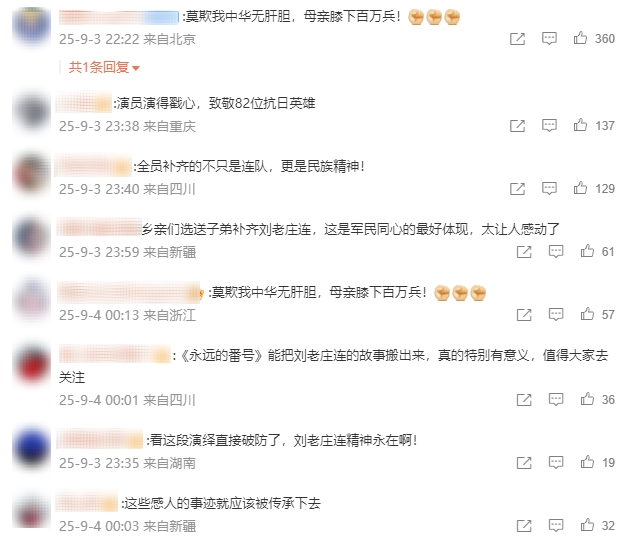Open avatar of the 演员演得戳心 commenter
This screenshot has height=540, width=634.
pos(33,110)
